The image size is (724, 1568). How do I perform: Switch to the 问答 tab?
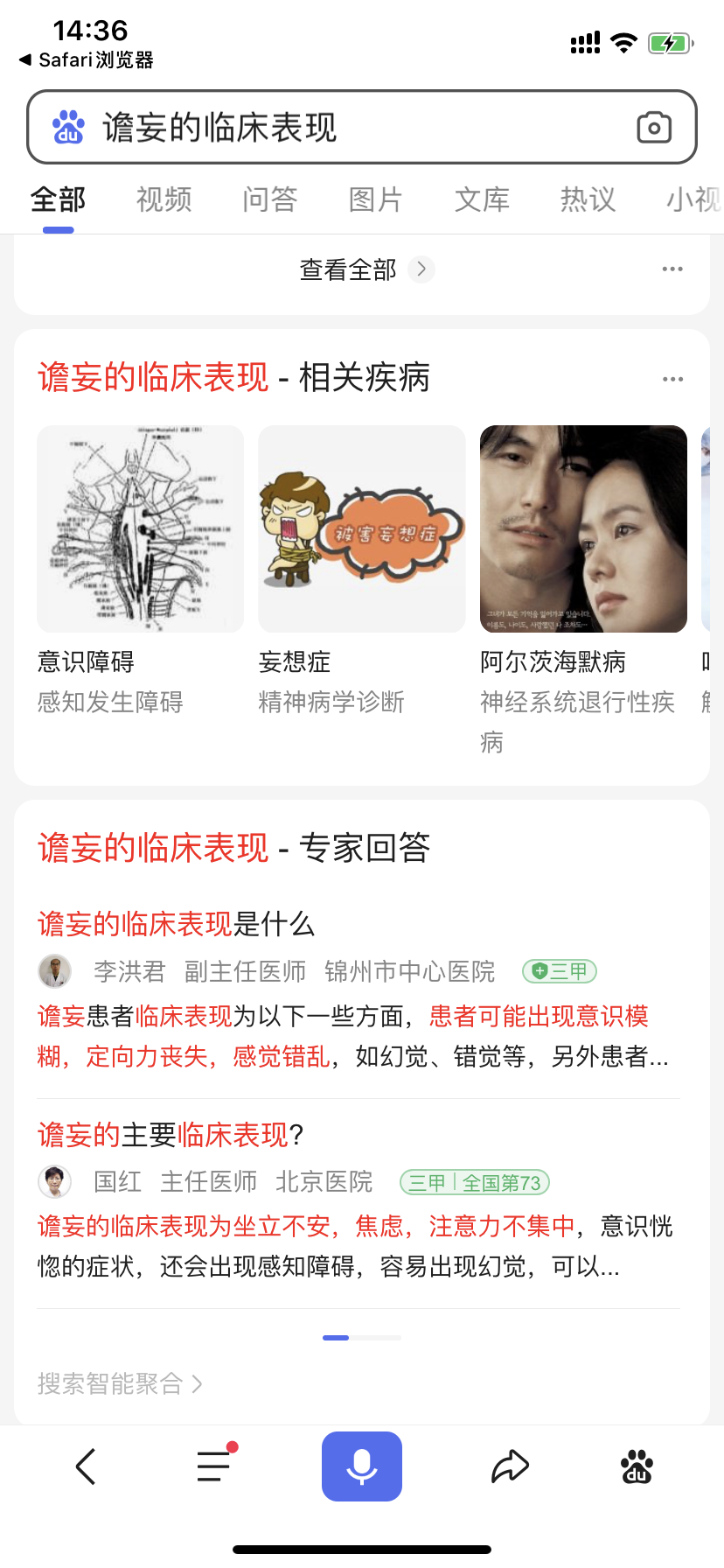coord(269,199)
